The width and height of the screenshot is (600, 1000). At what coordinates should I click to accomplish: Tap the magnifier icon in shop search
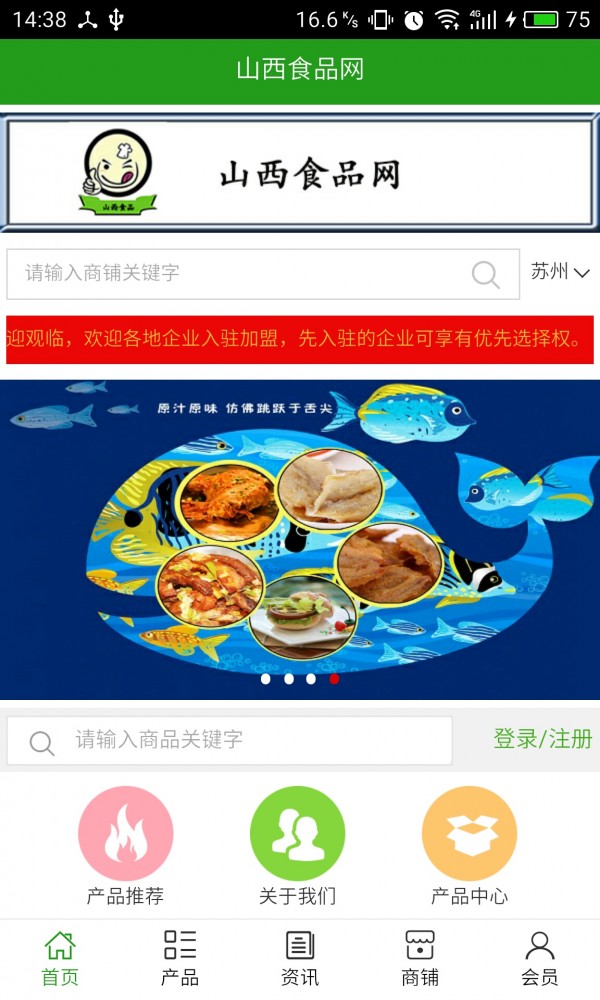(485, 274)
